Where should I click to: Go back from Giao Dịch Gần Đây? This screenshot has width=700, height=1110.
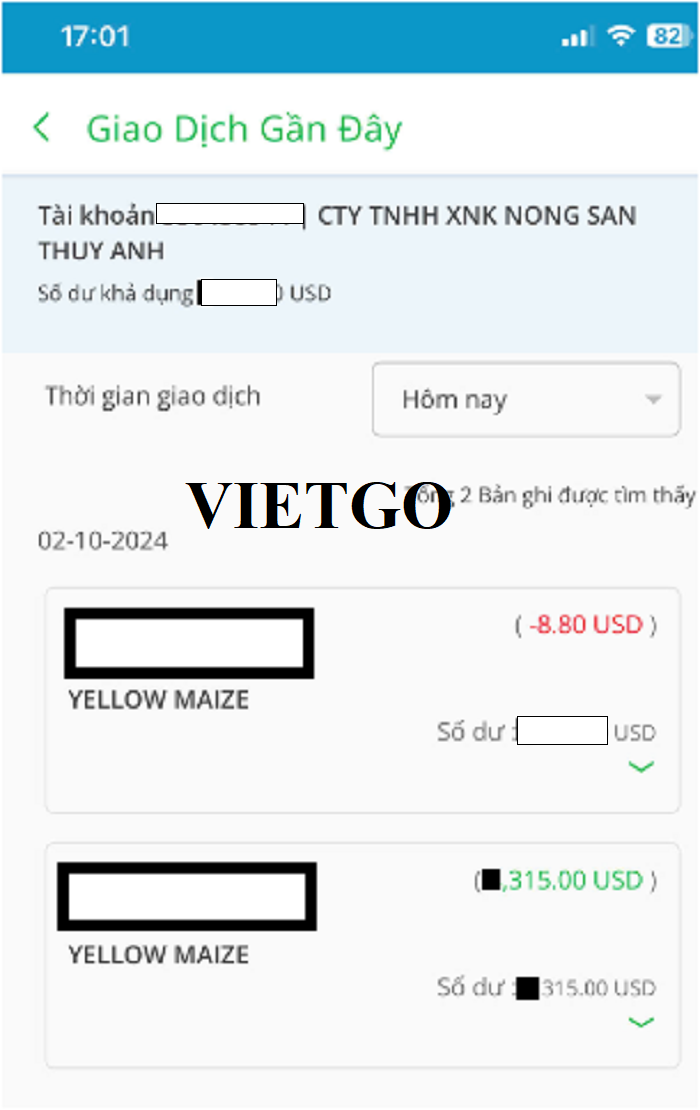41,129
